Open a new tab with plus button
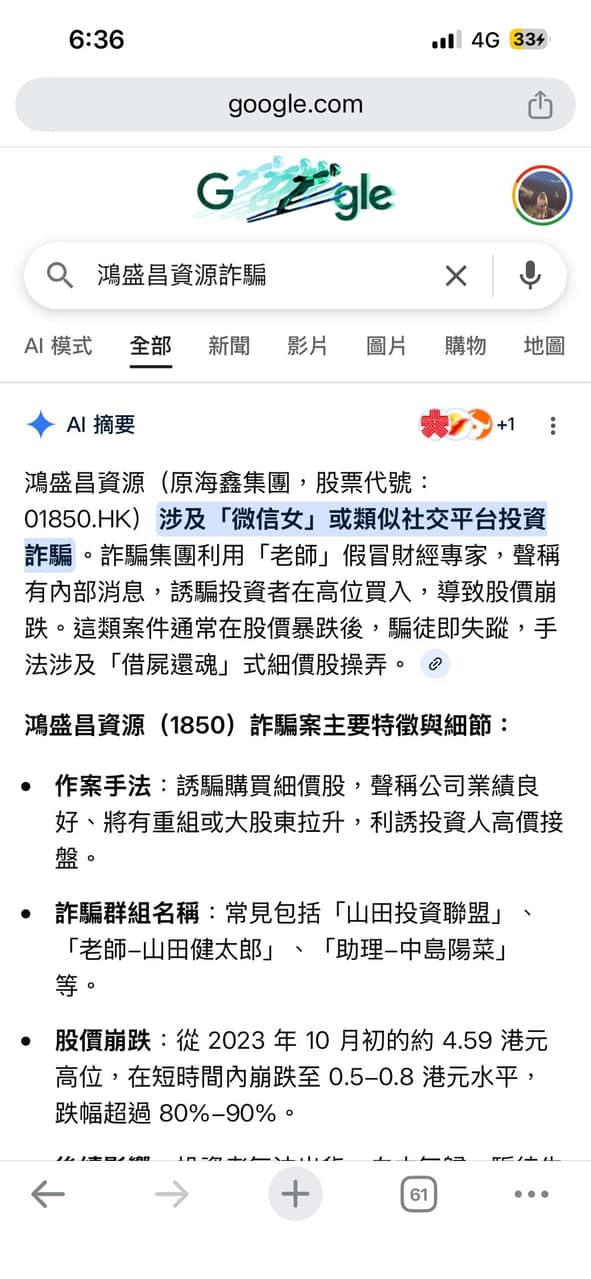The height and width of the screenshot is (1279, 591). [x=295, y=1193]
